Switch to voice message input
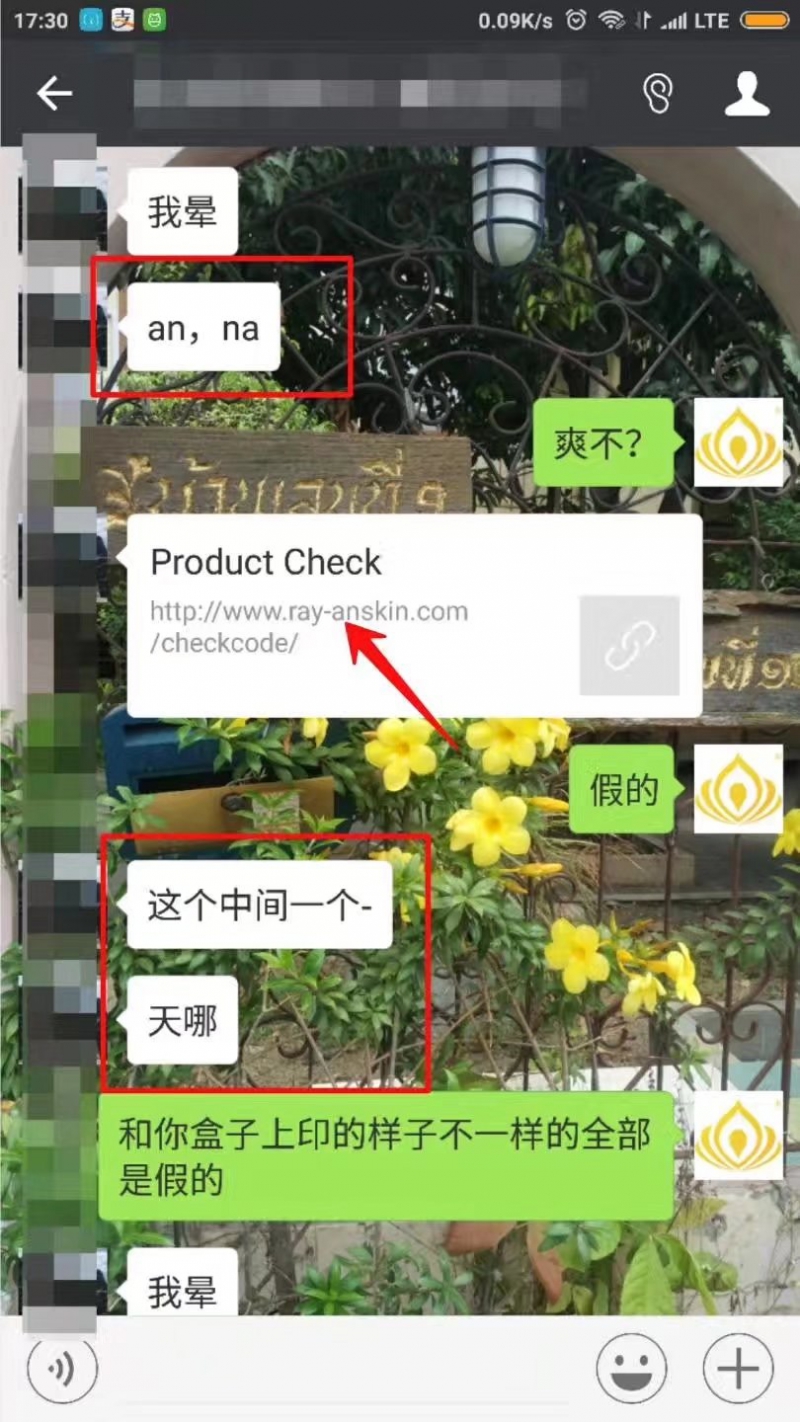Image resolution: width=800 pixels, height=1422 pixels. pyautogui.click(x=62, y=1369)
